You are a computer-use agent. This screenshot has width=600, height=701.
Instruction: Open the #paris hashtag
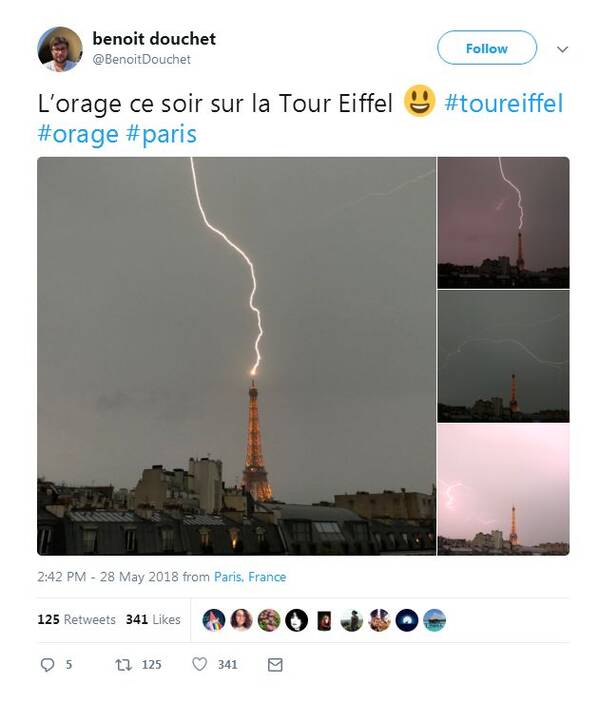pyautogui.click(x=162, y=134)
